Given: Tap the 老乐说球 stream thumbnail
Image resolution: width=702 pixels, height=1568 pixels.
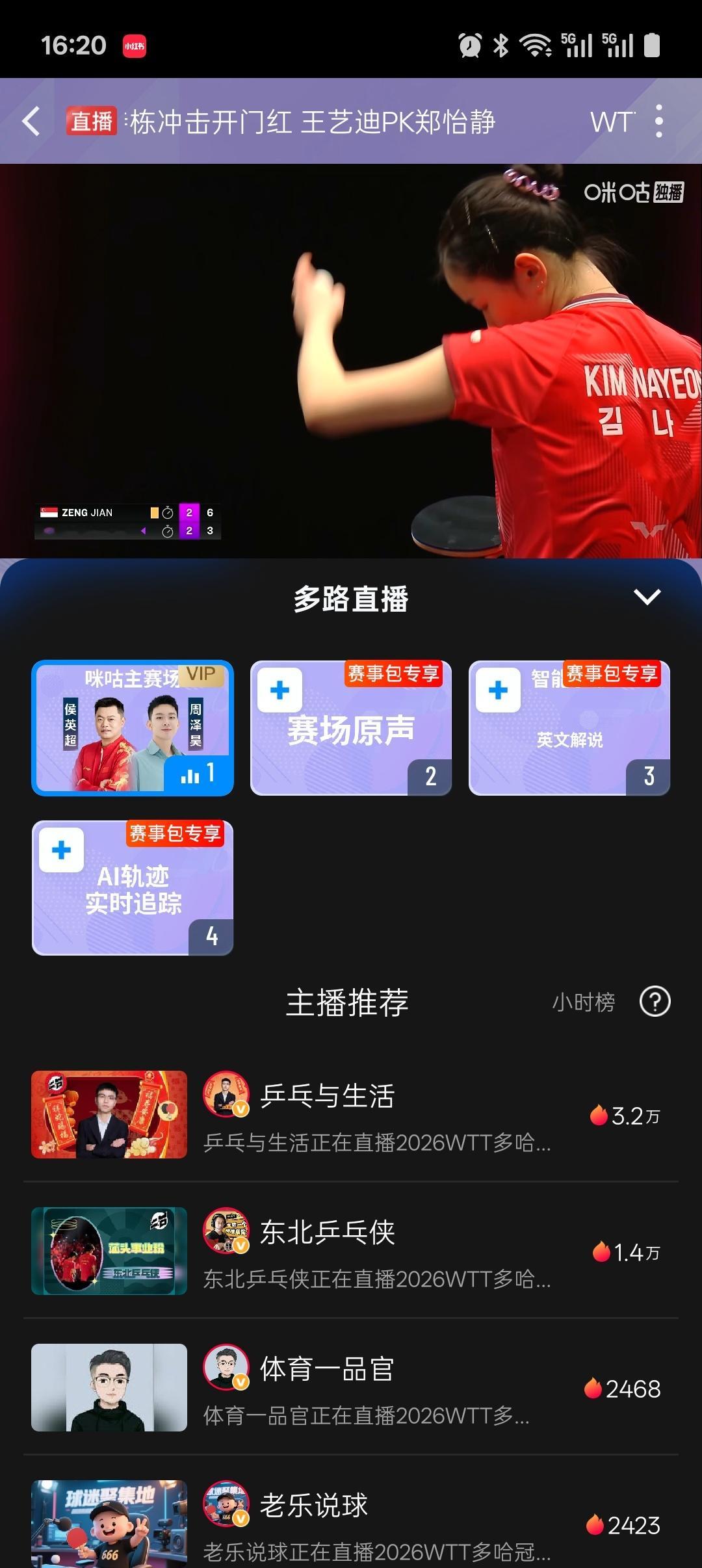Looking at the screenshot, I should (109, 1521).
